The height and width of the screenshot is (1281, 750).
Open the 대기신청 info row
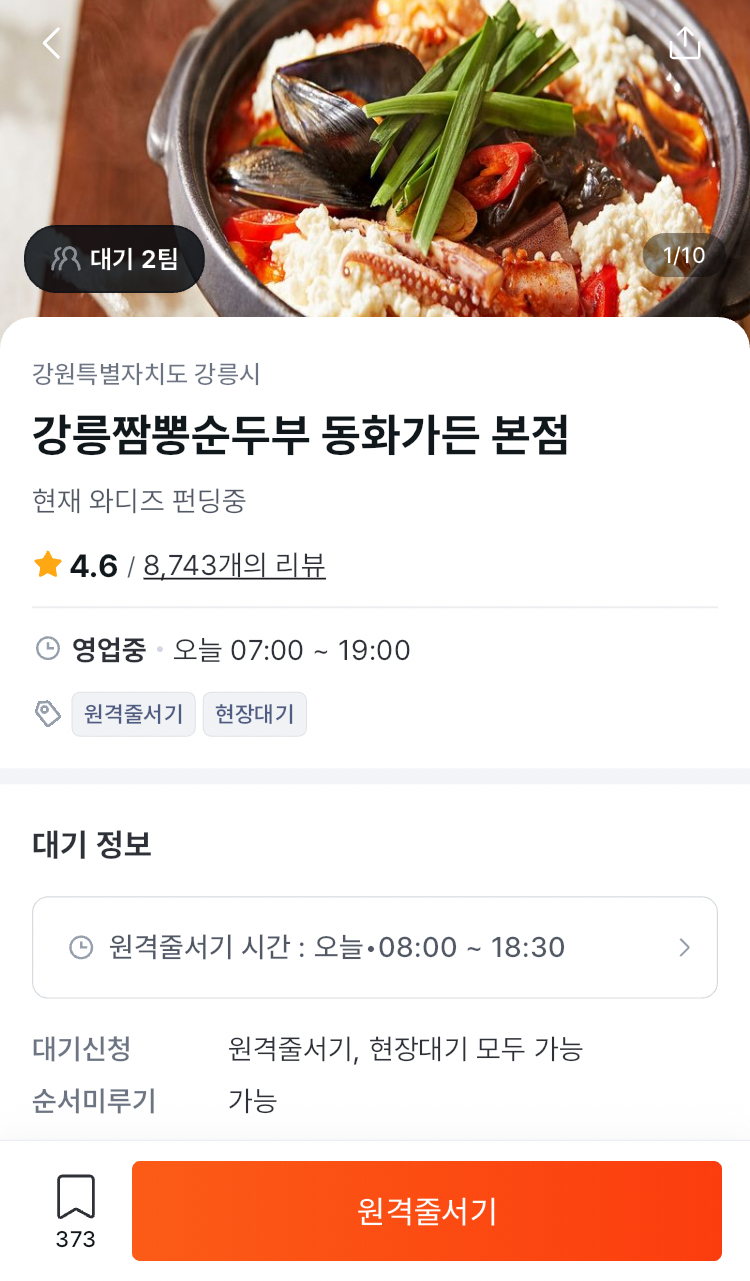(300, 1050)
